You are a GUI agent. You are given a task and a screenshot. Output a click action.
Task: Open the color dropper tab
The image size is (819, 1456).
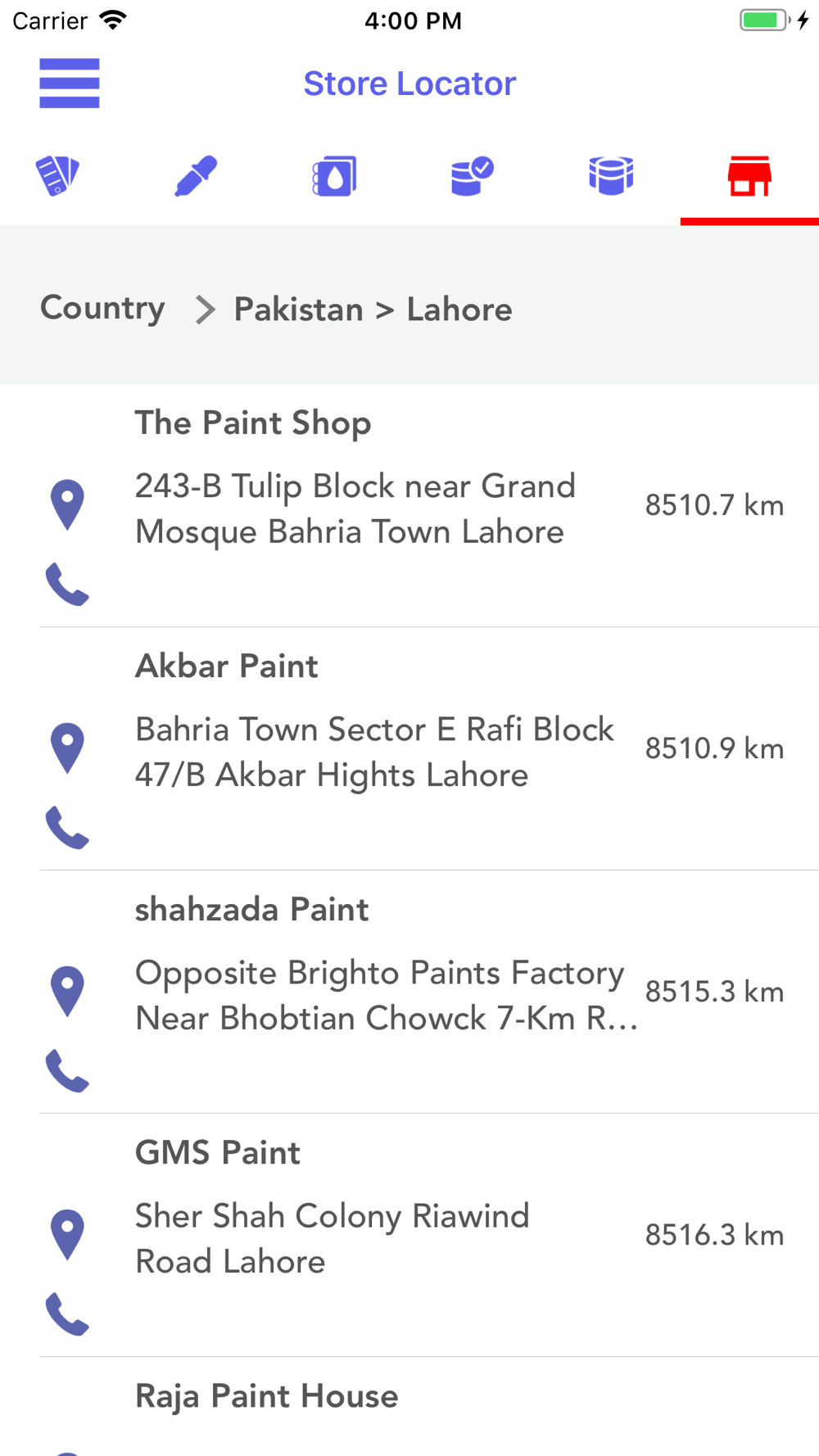coord(196,175)
